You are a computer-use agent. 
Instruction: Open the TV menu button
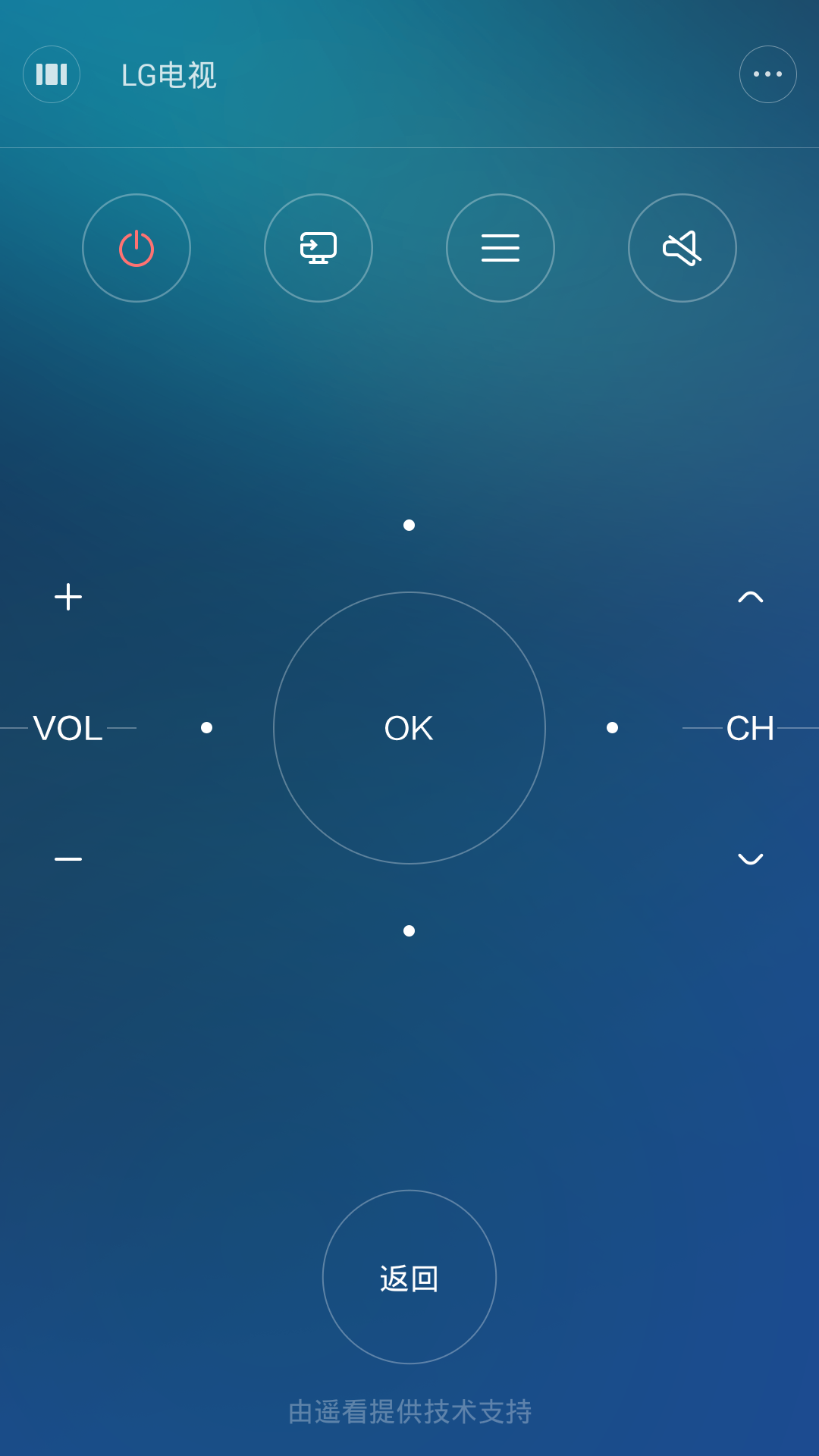coord(500,248)
